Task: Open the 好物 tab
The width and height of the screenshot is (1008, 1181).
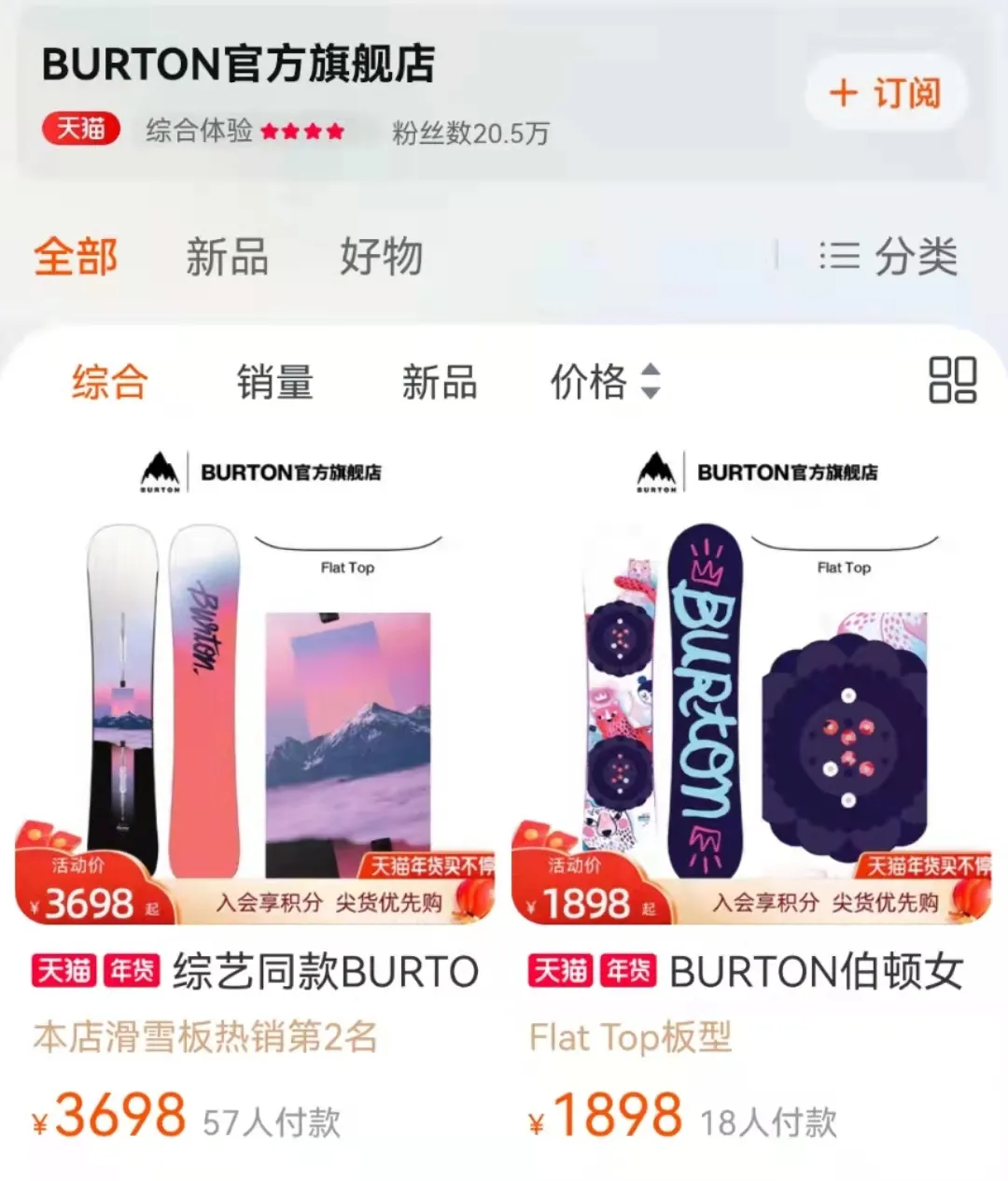Action: pos(381,257)
